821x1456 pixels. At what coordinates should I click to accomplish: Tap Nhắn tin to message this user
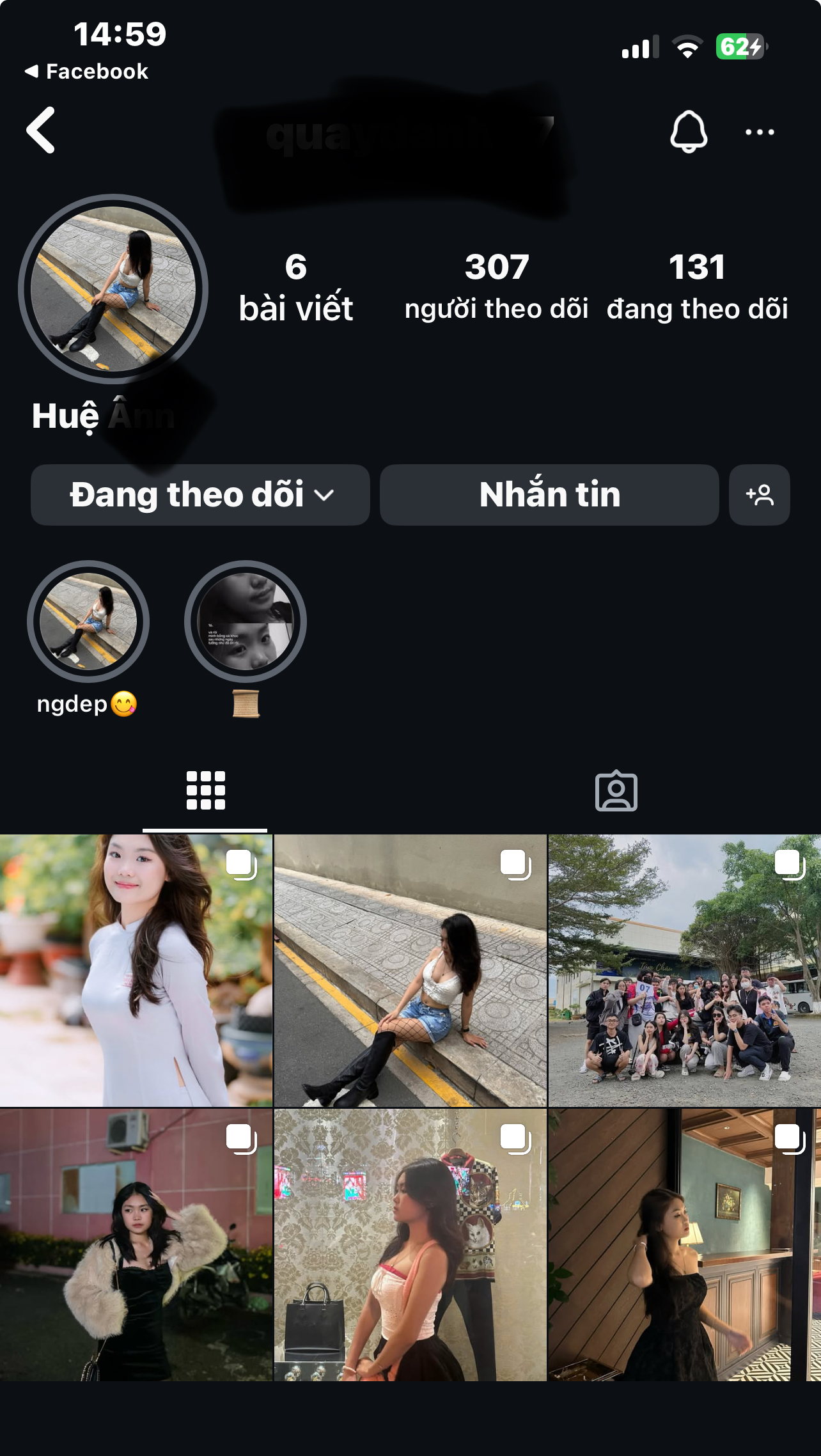coord(549,495)
